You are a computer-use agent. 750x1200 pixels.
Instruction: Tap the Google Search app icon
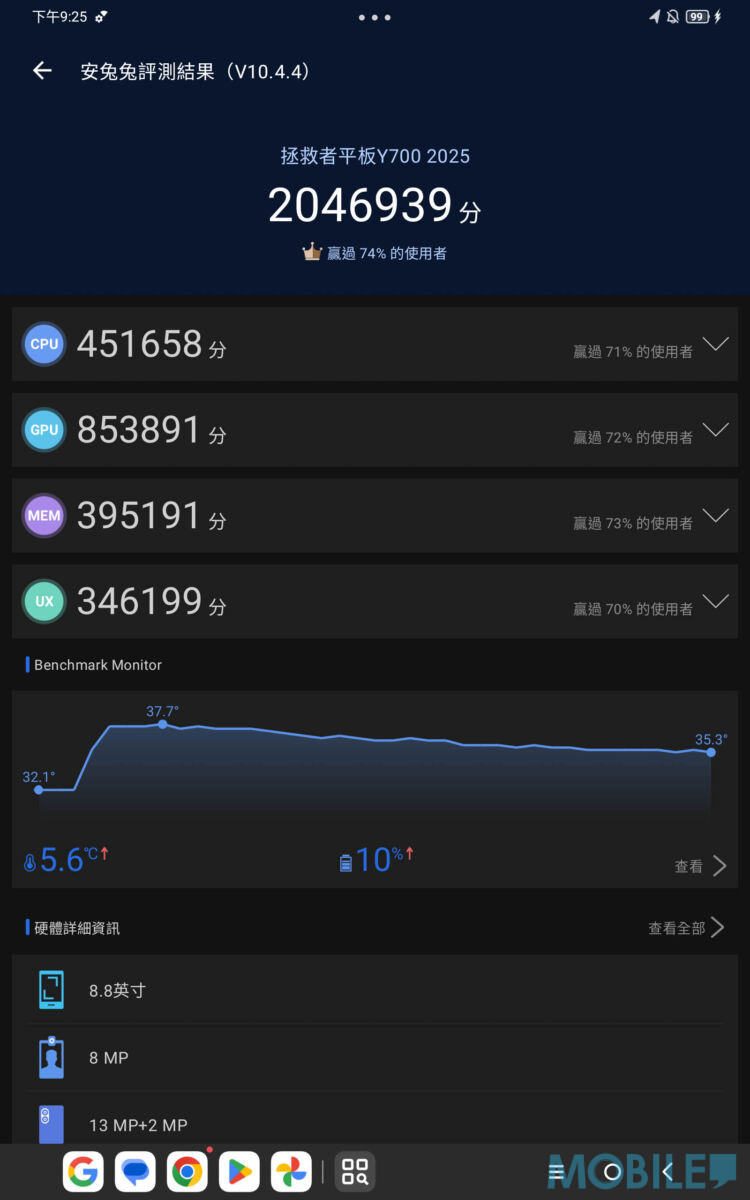(83, 1170)
